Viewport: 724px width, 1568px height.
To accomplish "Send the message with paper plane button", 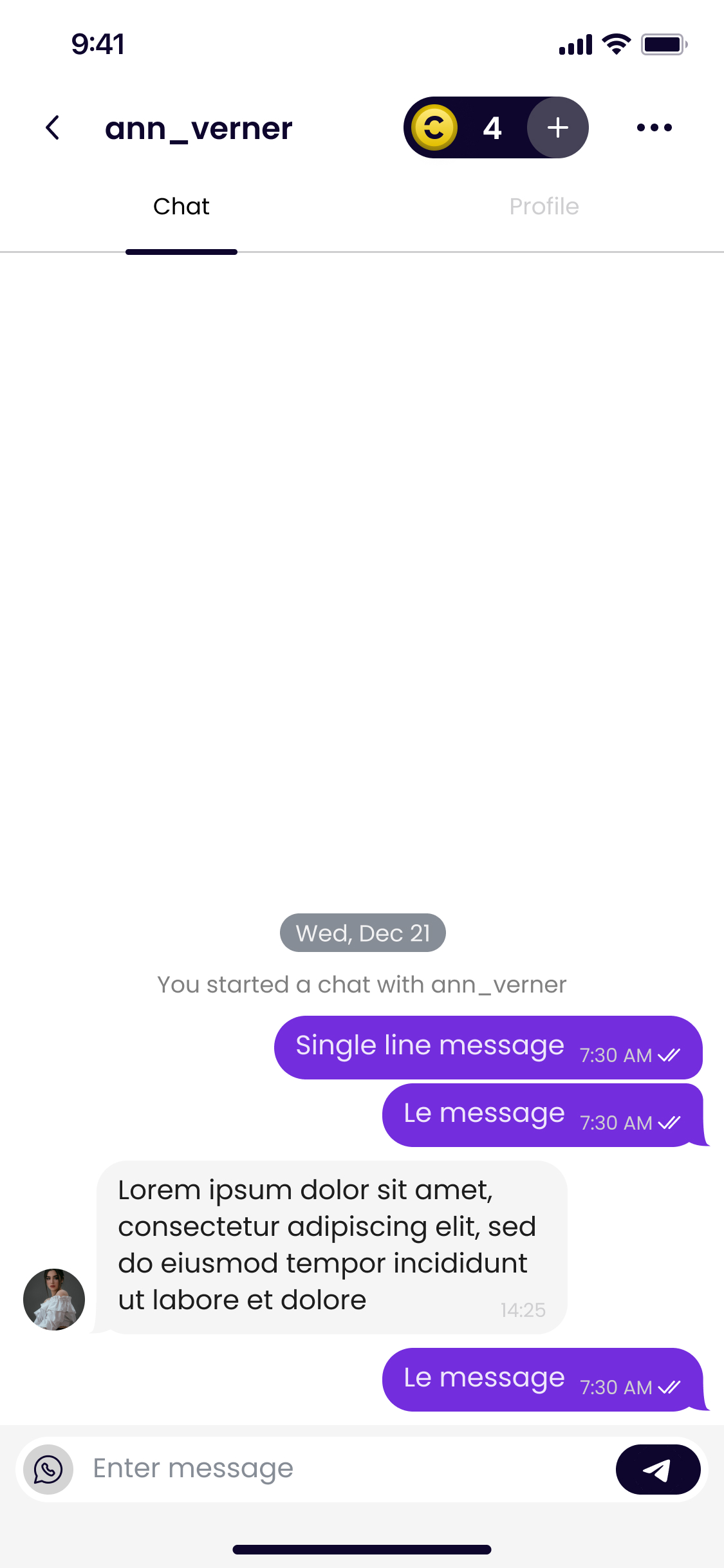I will [658, 1470].
